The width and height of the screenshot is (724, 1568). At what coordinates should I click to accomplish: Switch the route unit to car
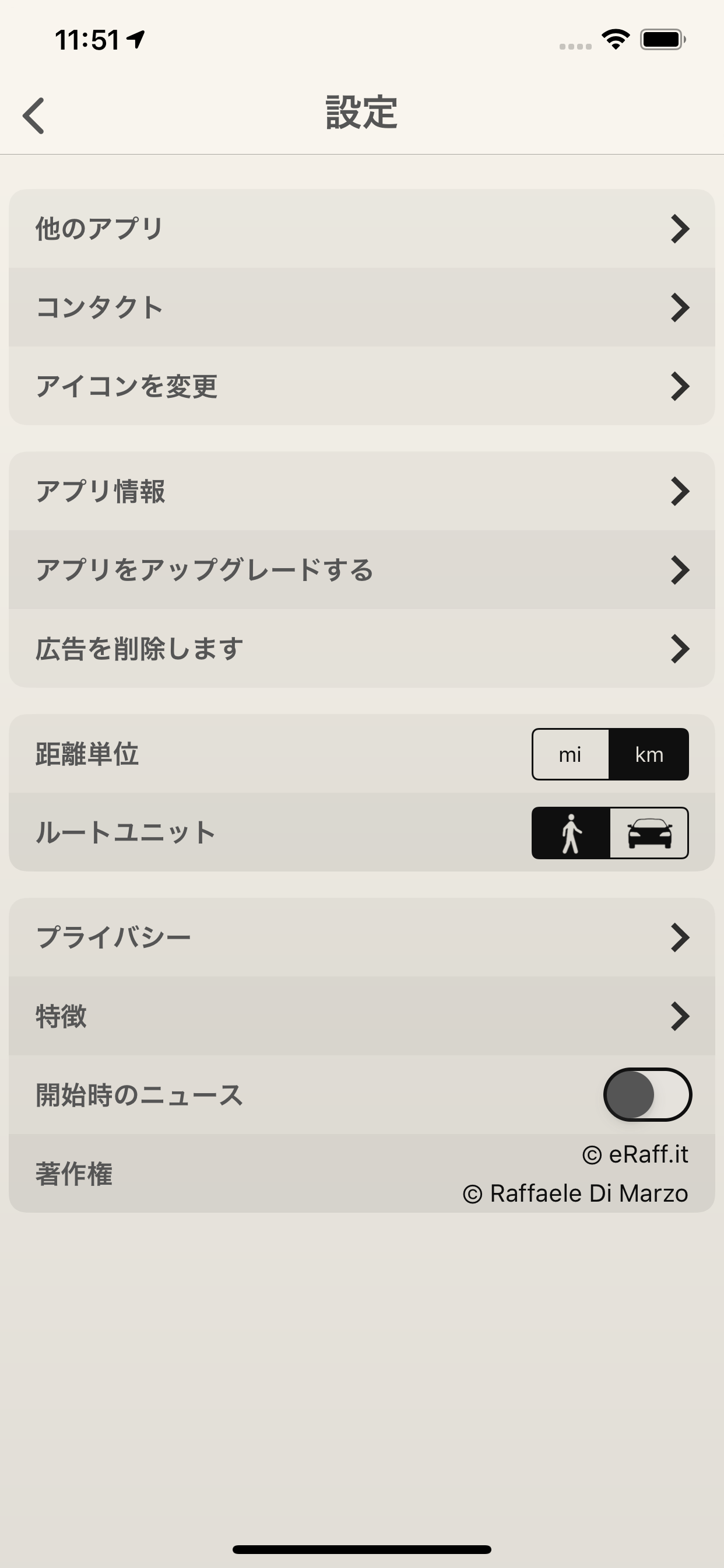[x=649, y=832]
